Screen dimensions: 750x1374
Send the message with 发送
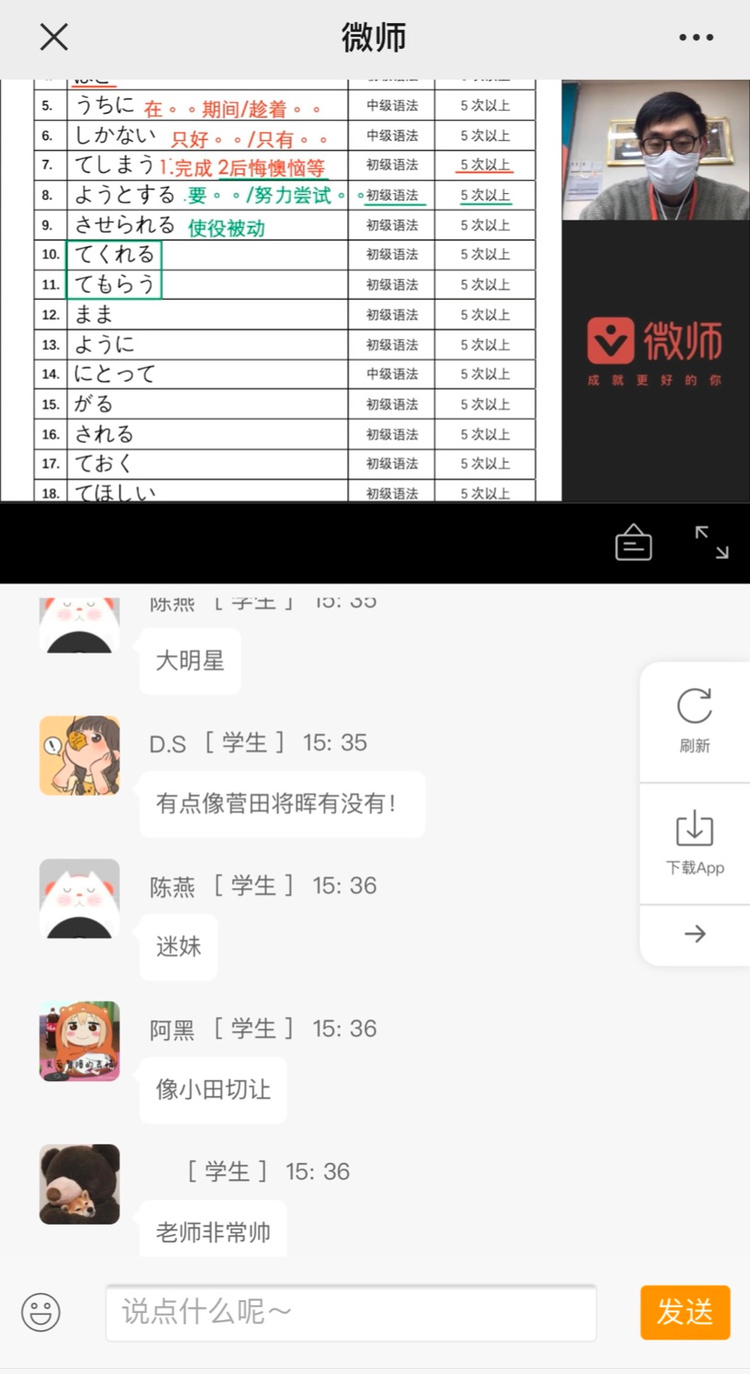685,1312
